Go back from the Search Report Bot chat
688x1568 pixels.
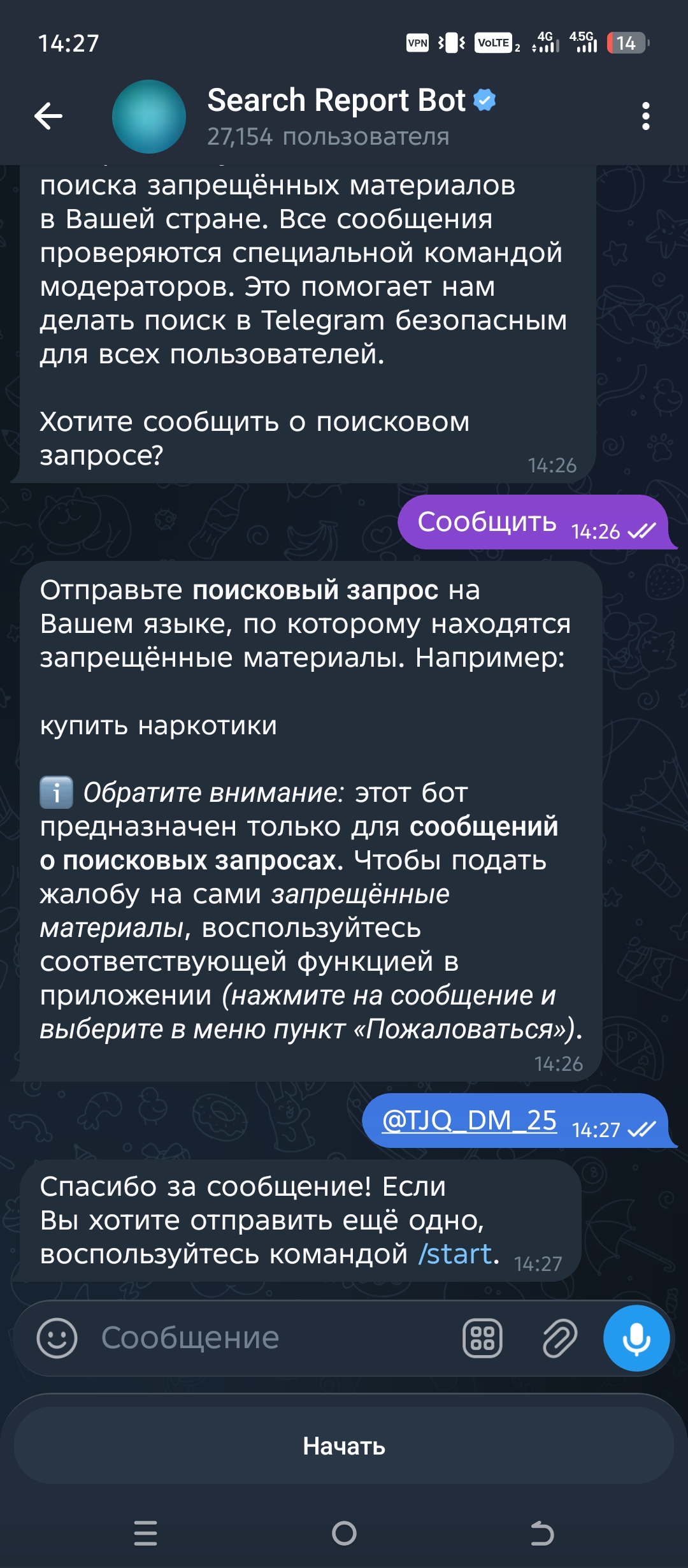[x=48, y=116]
